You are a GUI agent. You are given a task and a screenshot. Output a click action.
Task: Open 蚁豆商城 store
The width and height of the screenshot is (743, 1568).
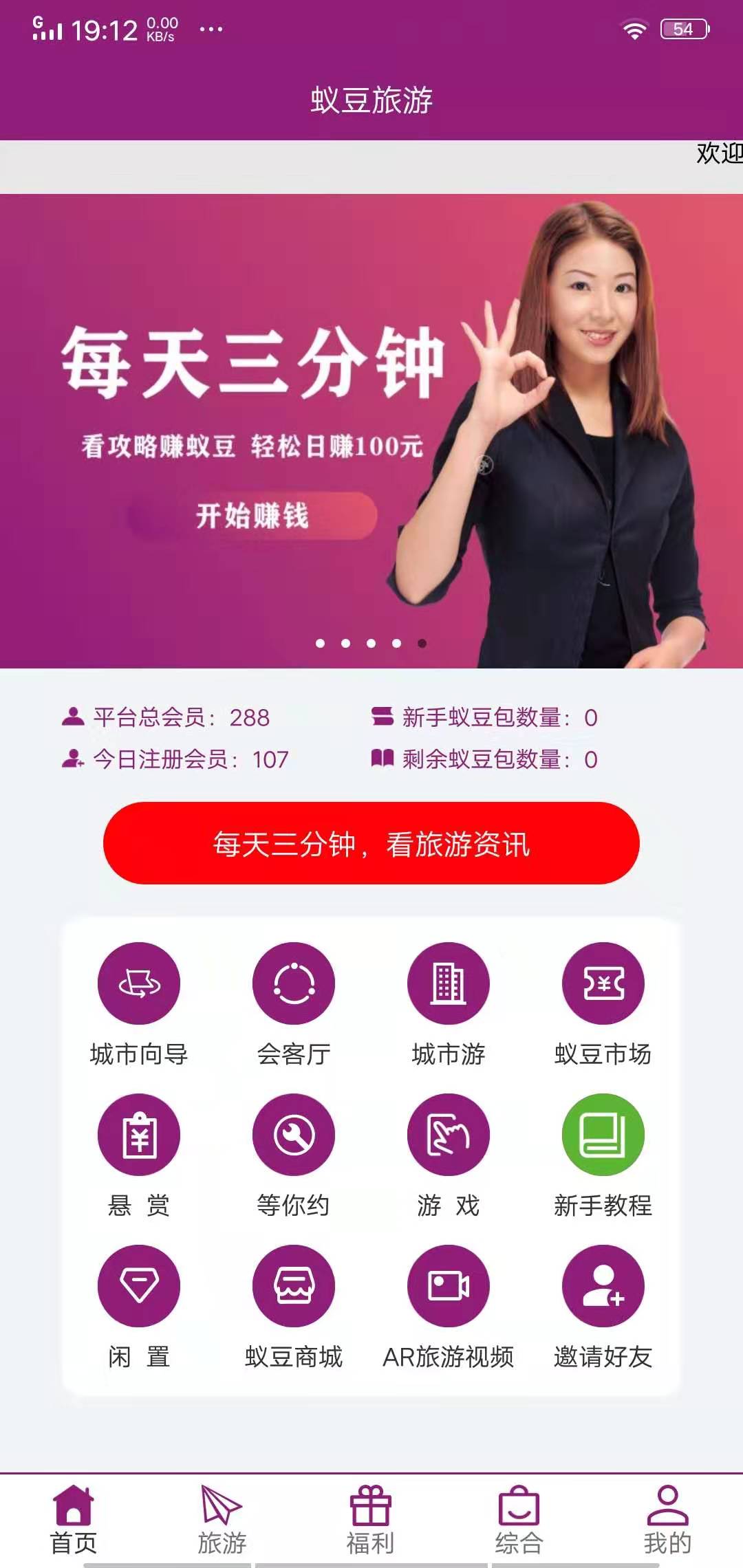point(294,1287)
